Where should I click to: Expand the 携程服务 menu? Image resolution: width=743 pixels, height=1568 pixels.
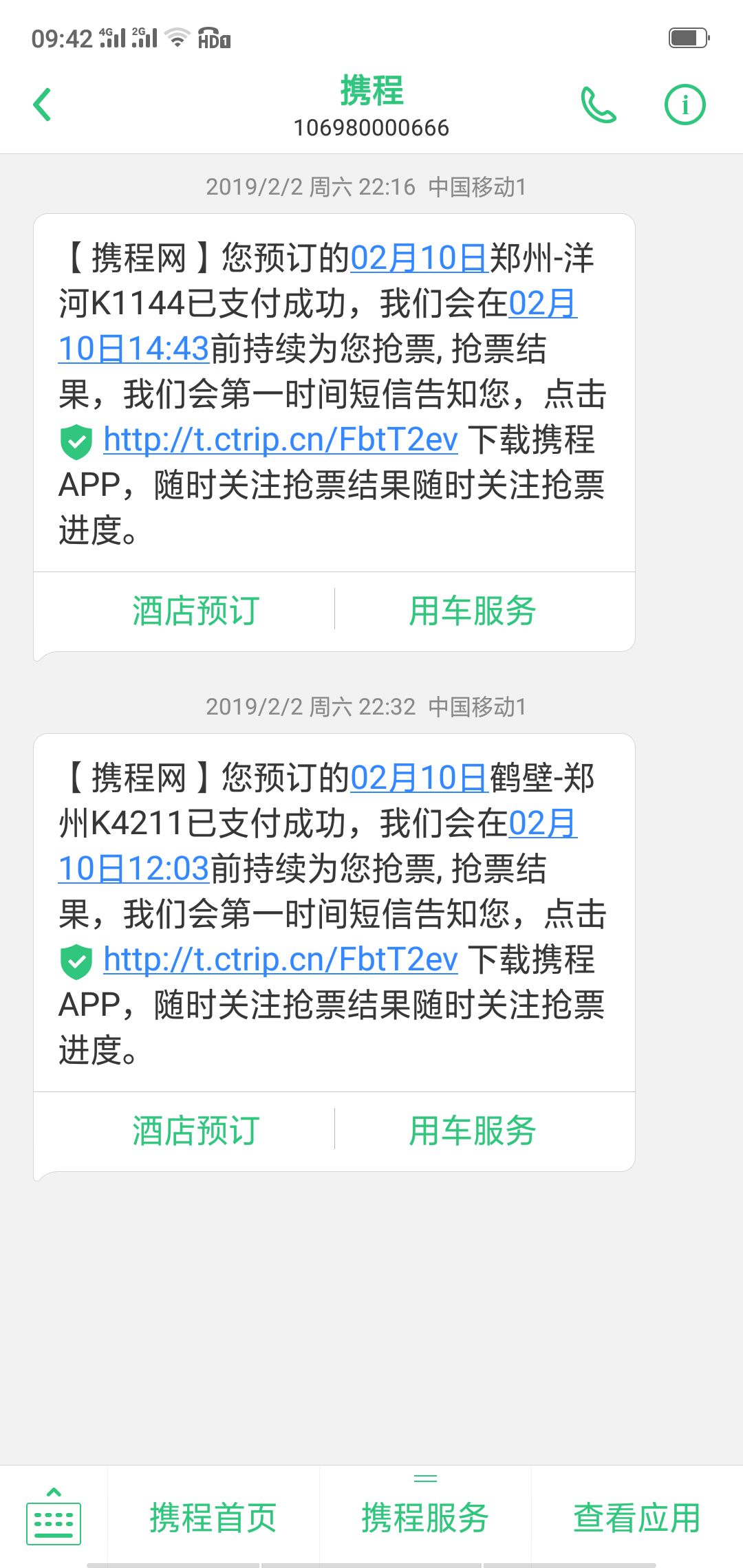425,1518
